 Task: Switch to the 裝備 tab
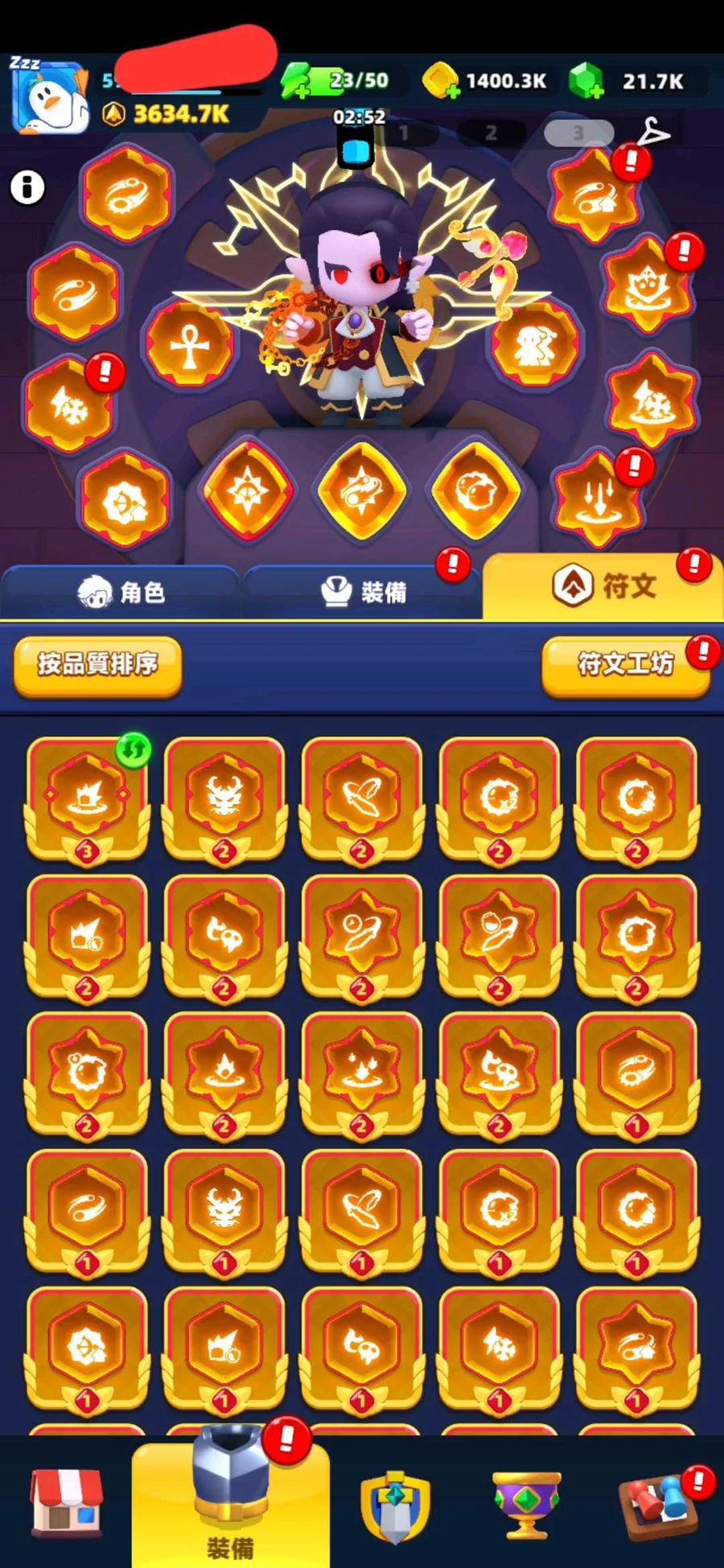point(362,592)
